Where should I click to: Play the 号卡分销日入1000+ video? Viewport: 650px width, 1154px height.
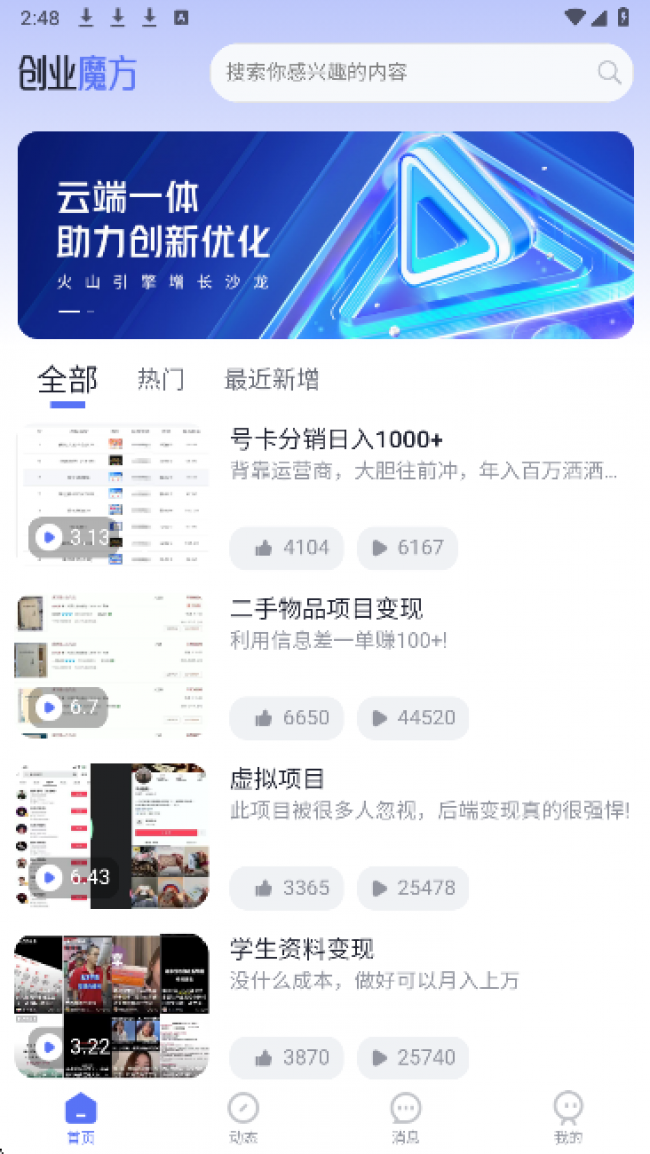pyautogui.click(x=112, y=494)
